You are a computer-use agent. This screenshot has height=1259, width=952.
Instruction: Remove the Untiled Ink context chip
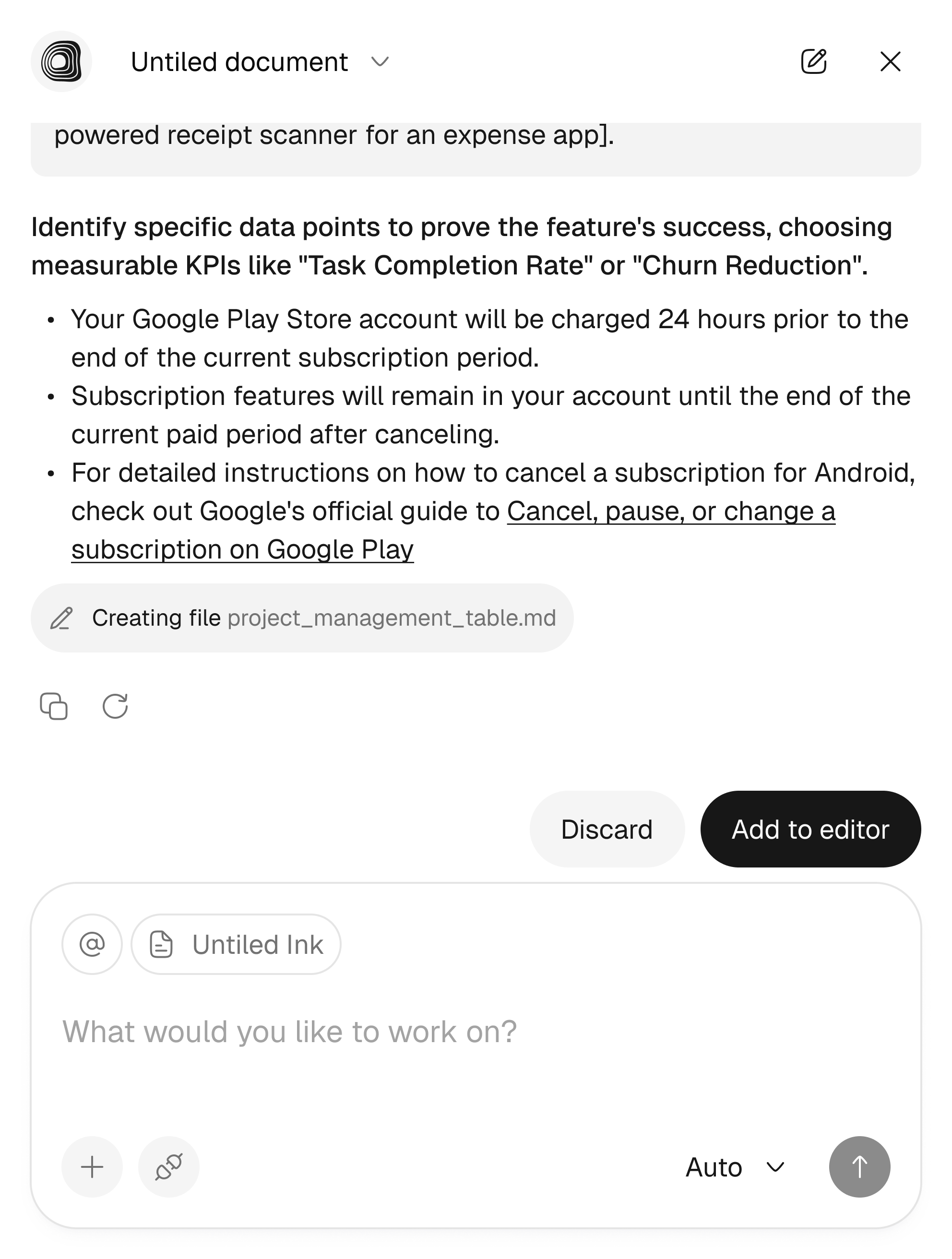(x=235, y=943)
